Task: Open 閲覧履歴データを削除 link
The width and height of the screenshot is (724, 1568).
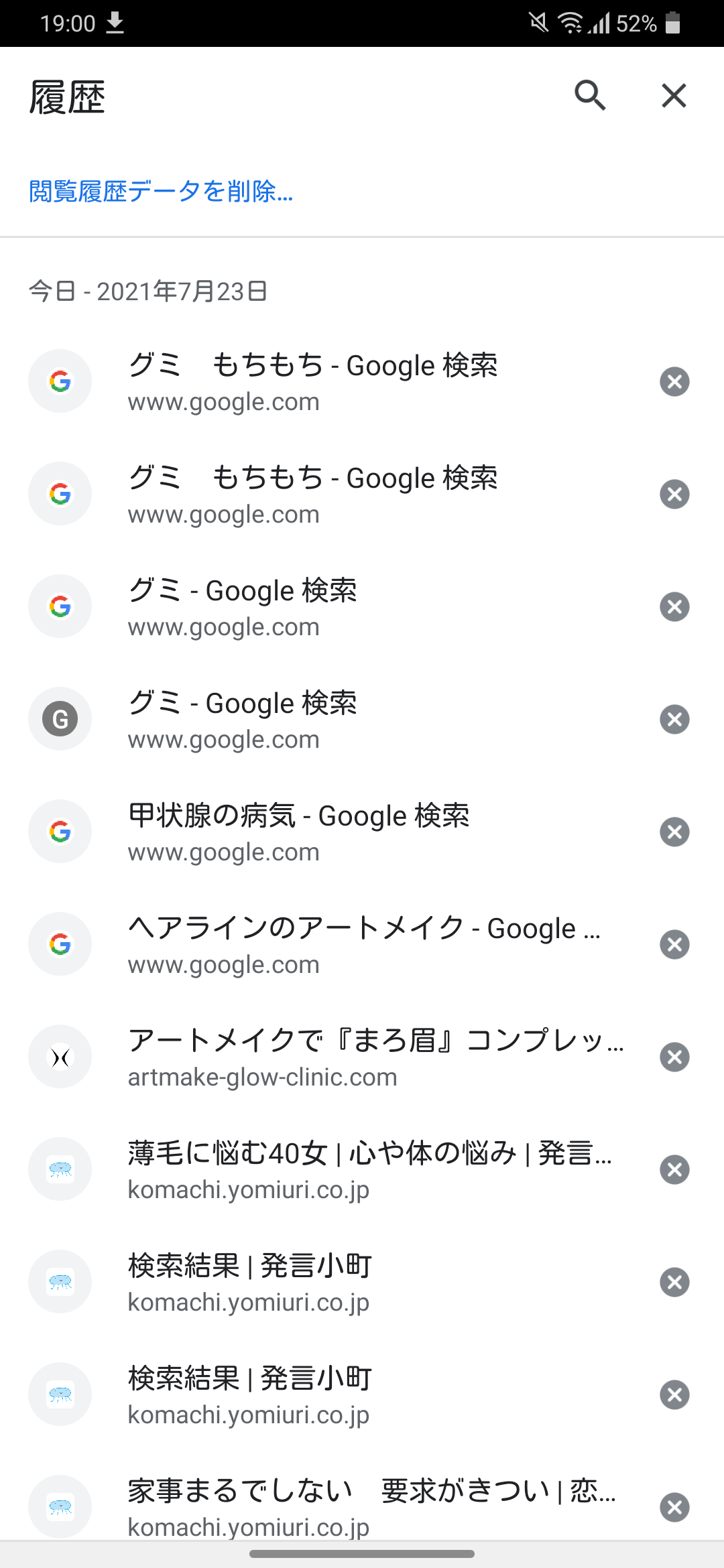Action: click(x=160, y=193)
